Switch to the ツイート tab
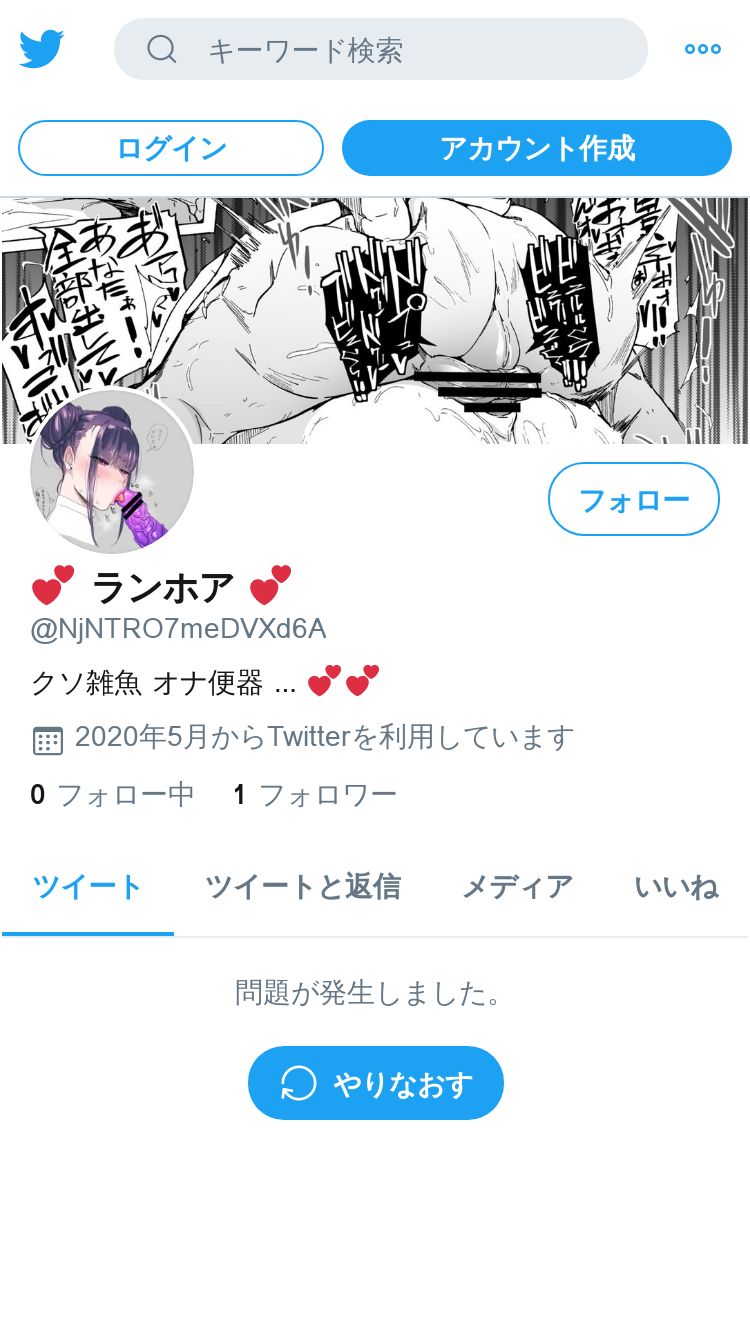The image size is (750, 1334). point(88,887)
